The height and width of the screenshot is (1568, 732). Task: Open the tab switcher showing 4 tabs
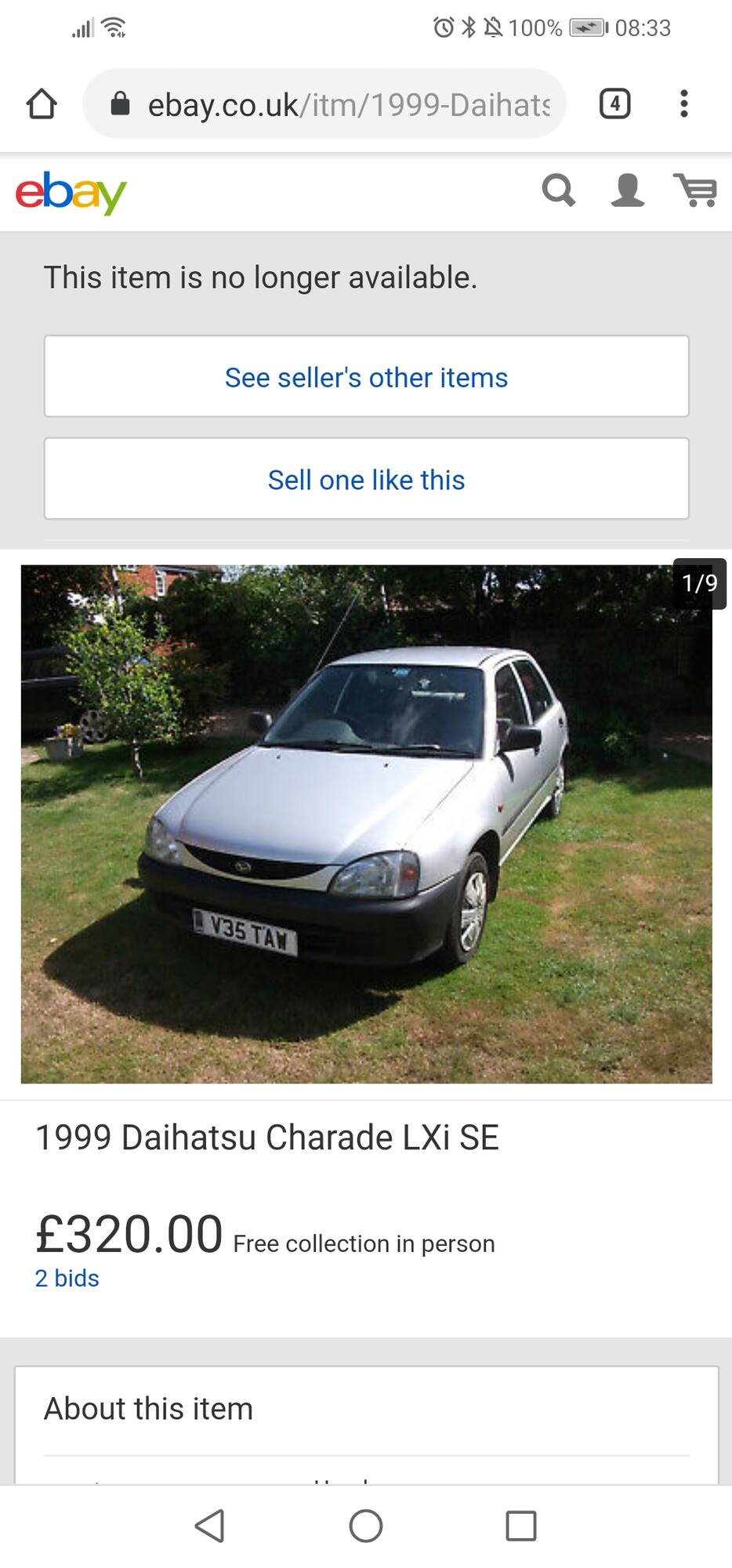614,103
